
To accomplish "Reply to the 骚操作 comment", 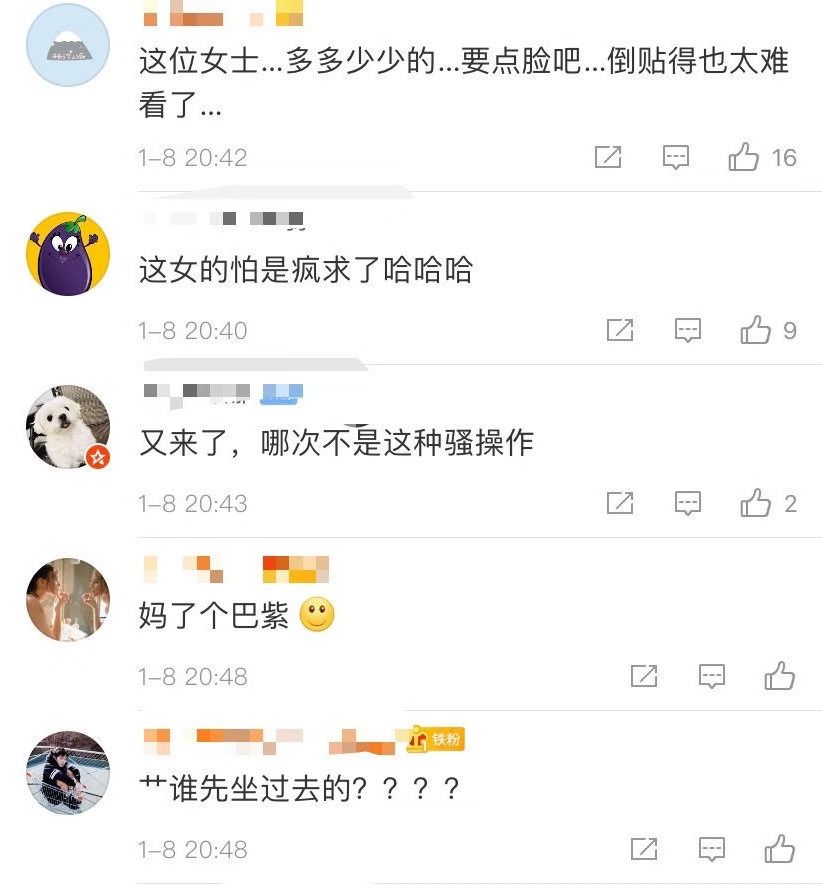I will 687,503.
